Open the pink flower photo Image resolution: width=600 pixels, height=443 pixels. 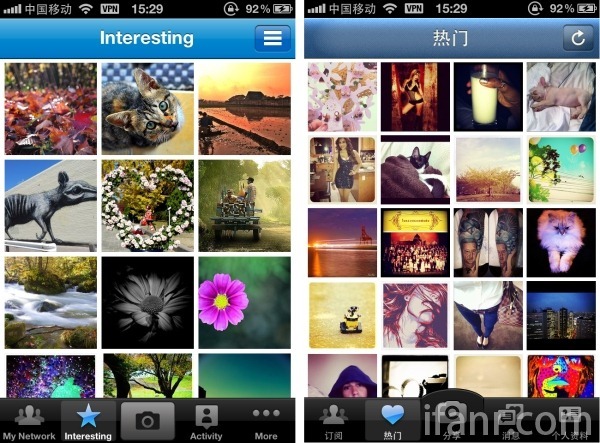point(243,301)
